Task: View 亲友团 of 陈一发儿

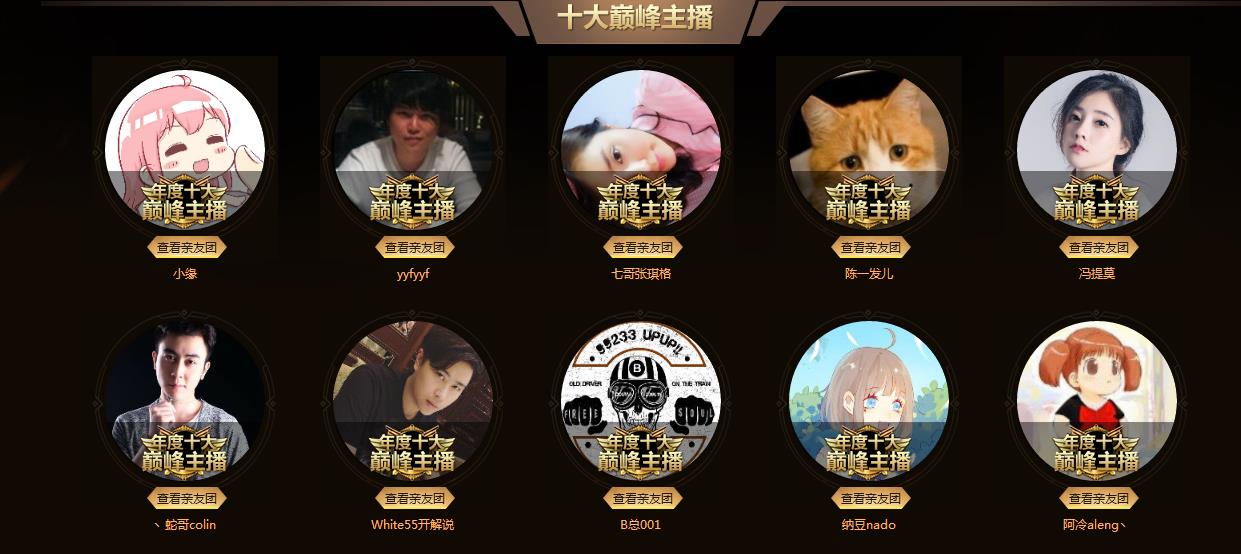Action: coord(869,248)
